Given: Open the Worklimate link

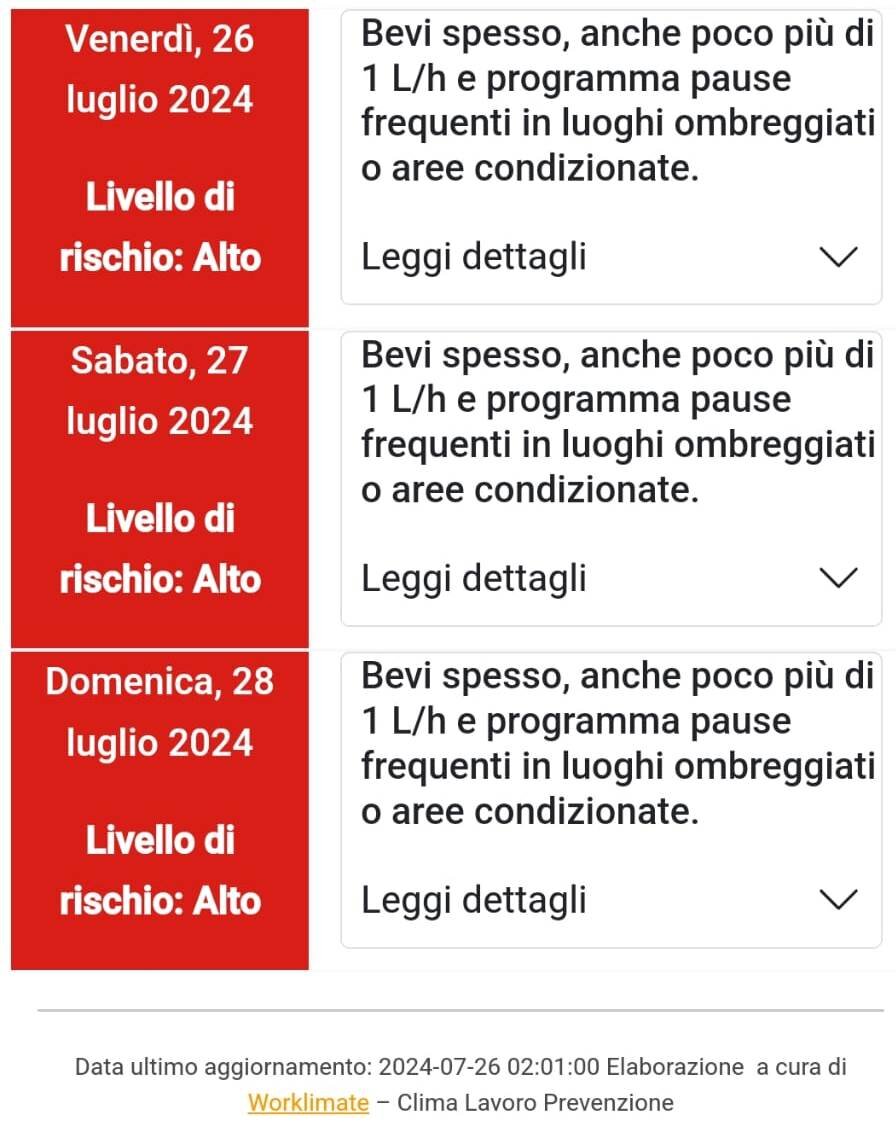Looking at the screenshot, I should 308,1103.
